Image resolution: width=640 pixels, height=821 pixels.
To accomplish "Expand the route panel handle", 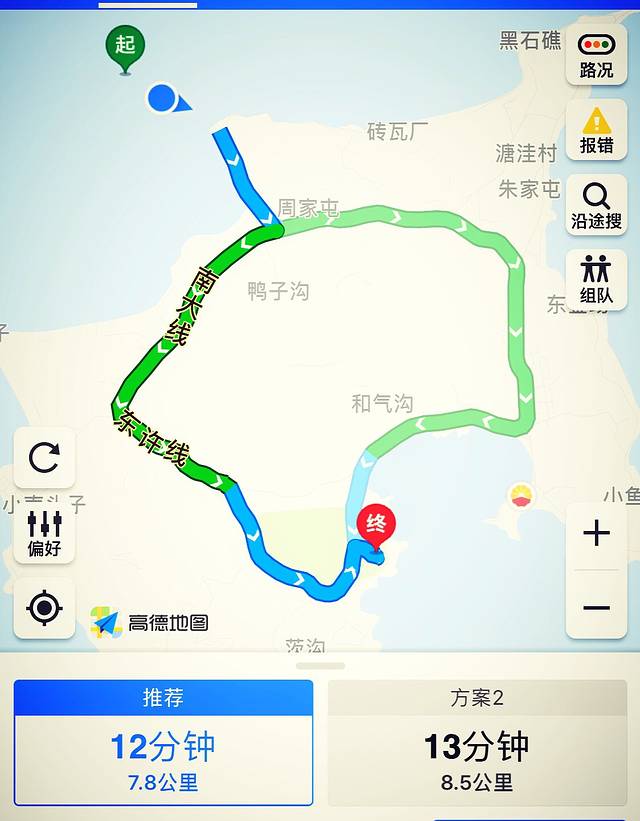I will (x=320, y=665).
